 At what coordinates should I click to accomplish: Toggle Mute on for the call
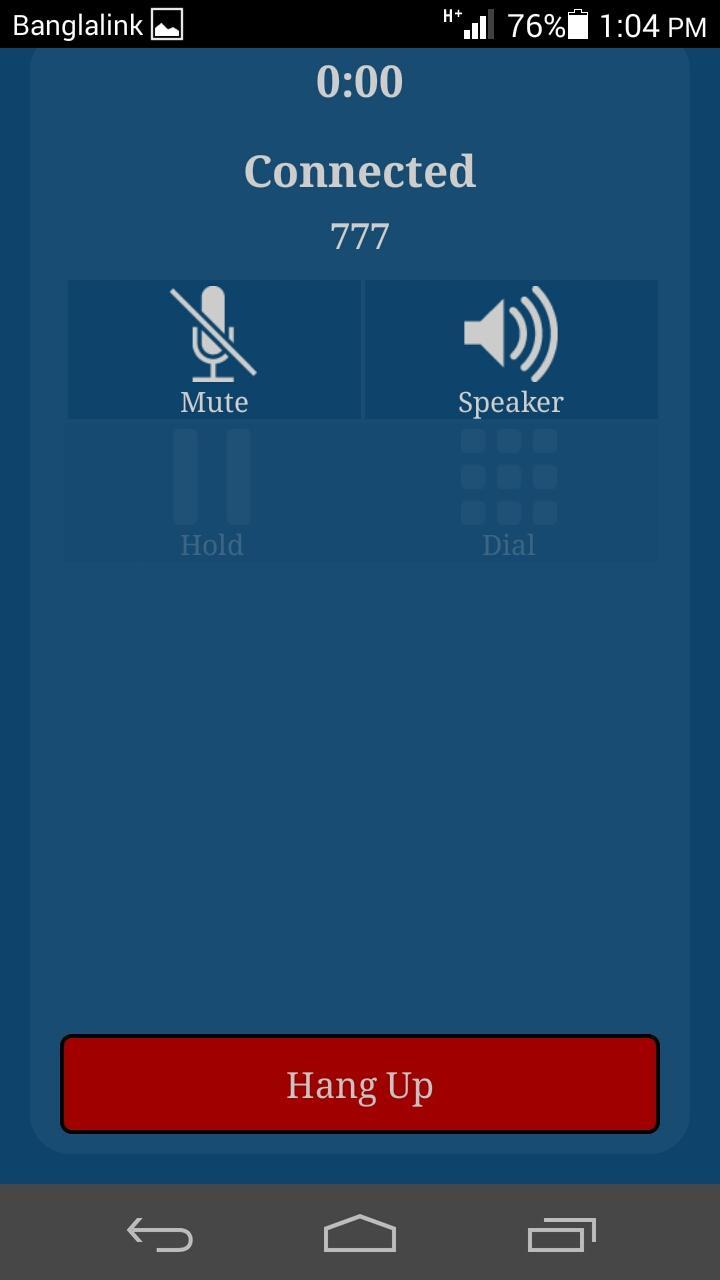(x=213, y=348)
